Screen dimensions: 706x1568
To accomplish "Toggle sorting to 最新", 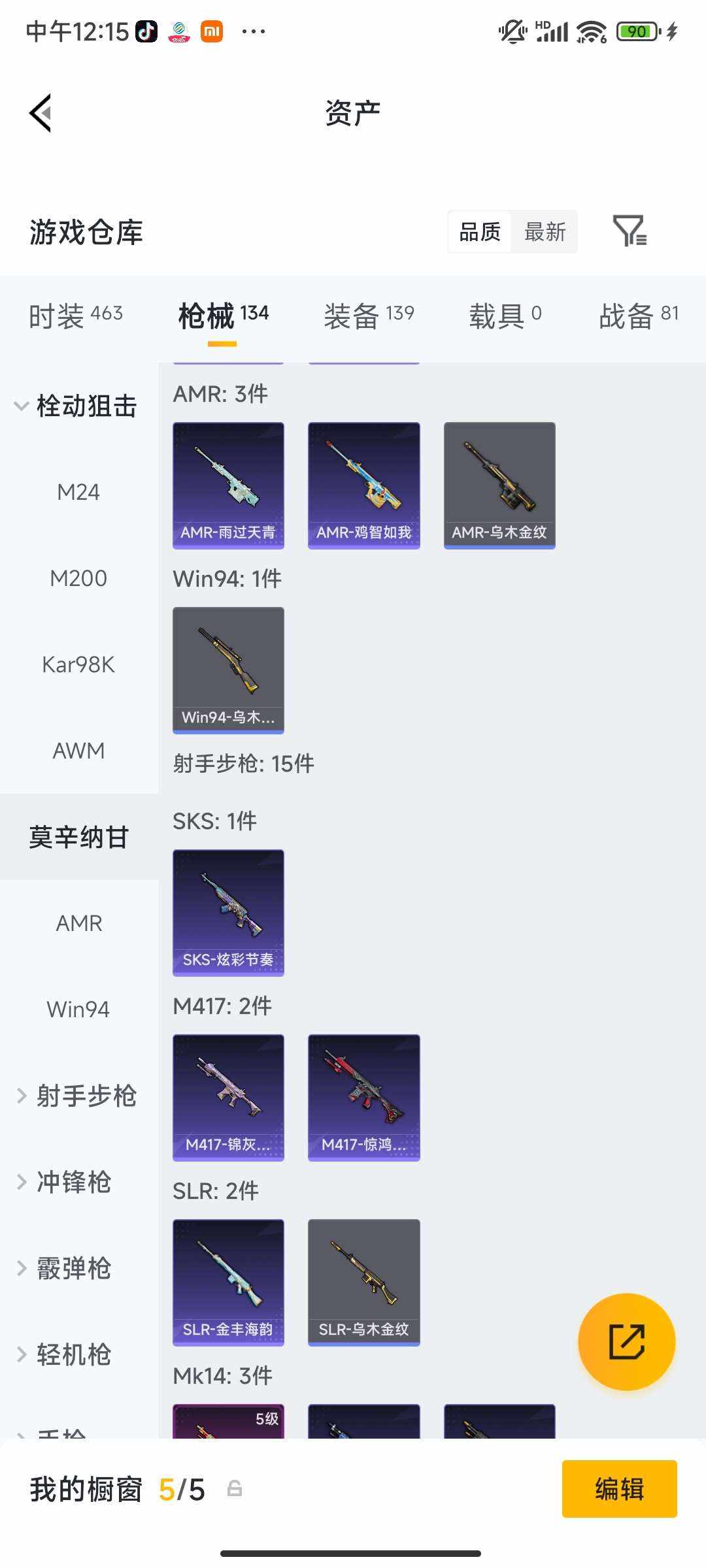I will (545, 232).
